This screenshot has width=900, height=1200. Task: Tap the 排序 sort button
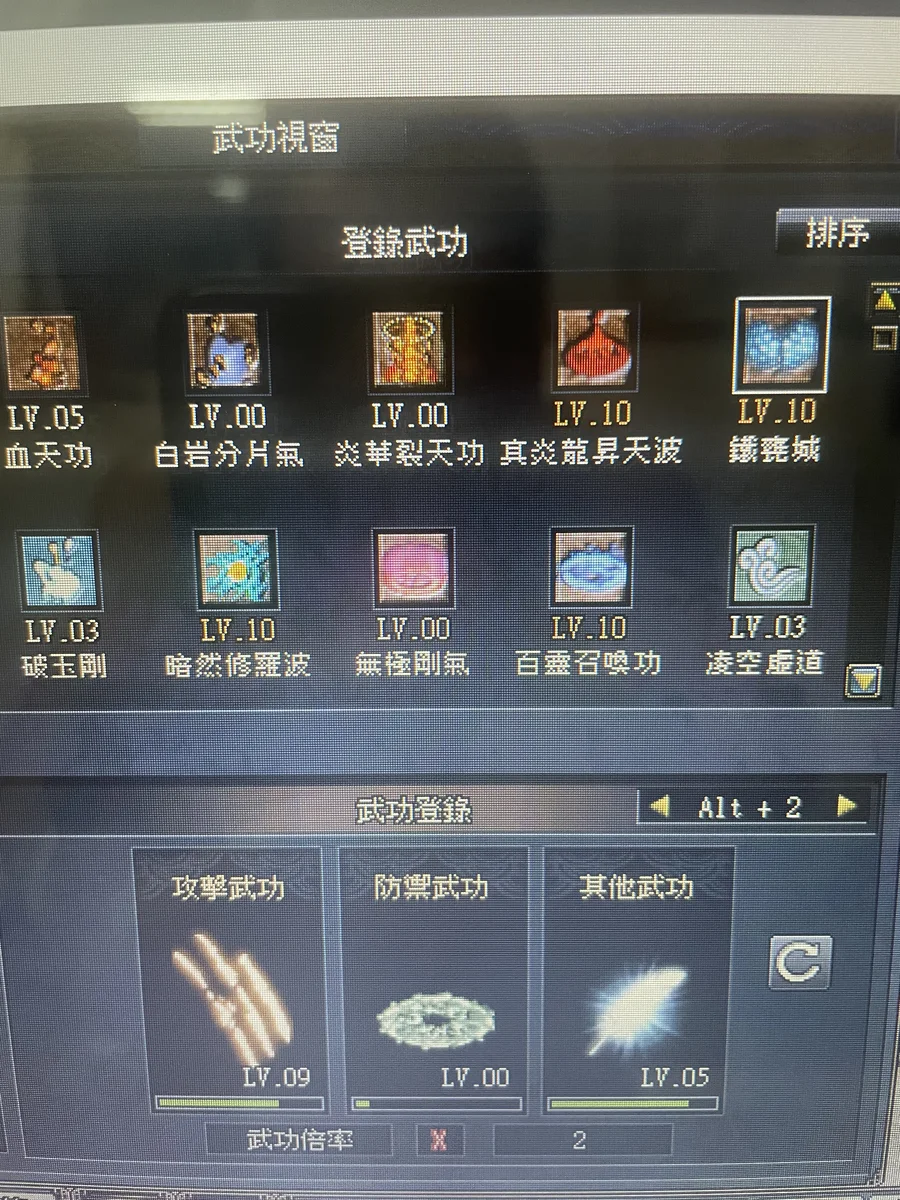click(837, 233)
